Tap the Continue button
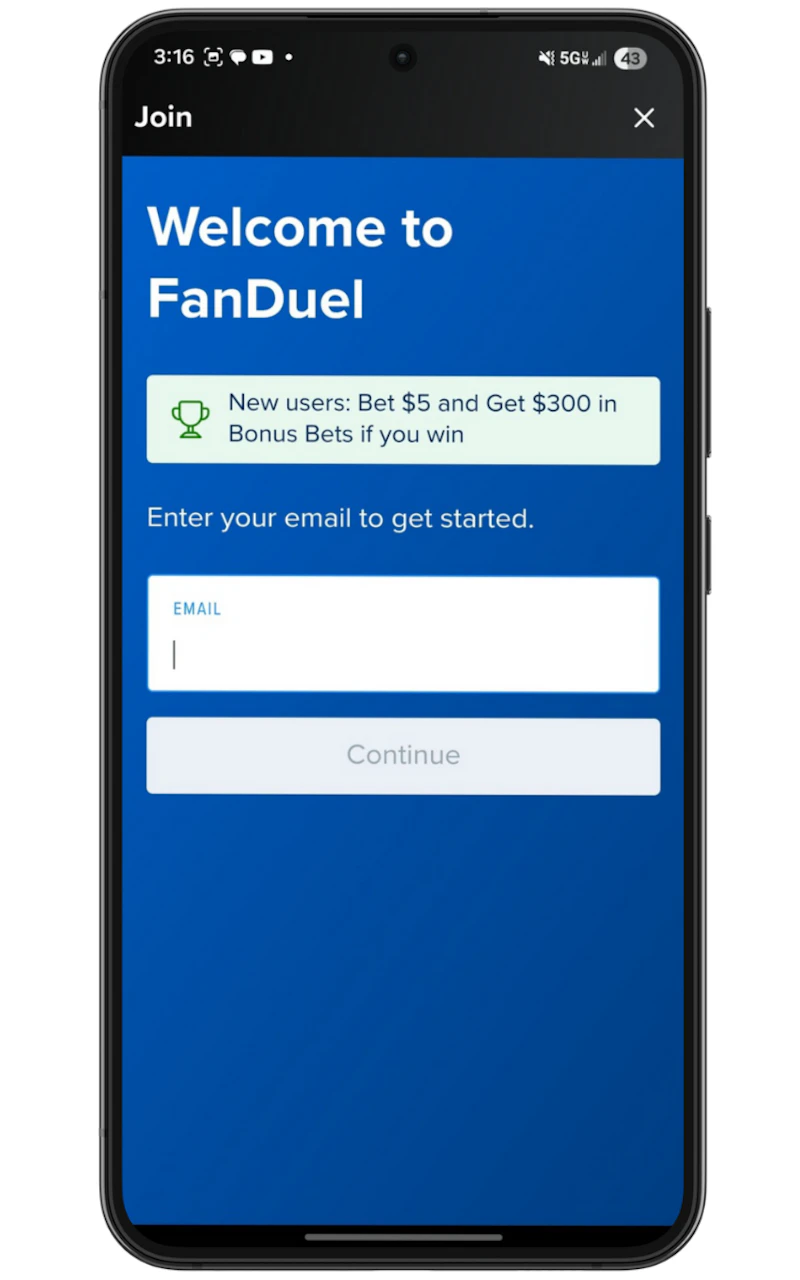The height and width of the screenshot is (1280, 800). pos(403,756)
